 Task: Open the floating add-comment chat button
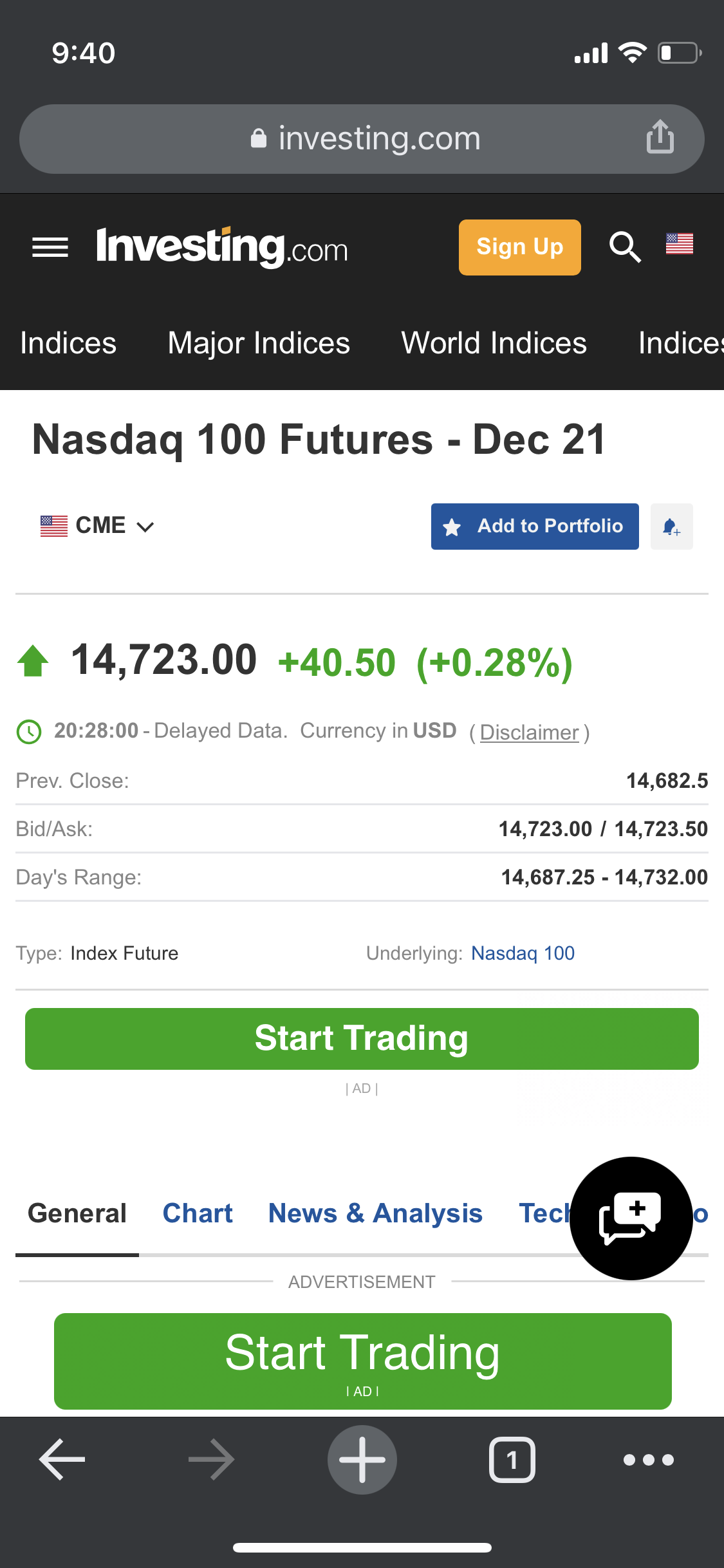click(631, 1218)
